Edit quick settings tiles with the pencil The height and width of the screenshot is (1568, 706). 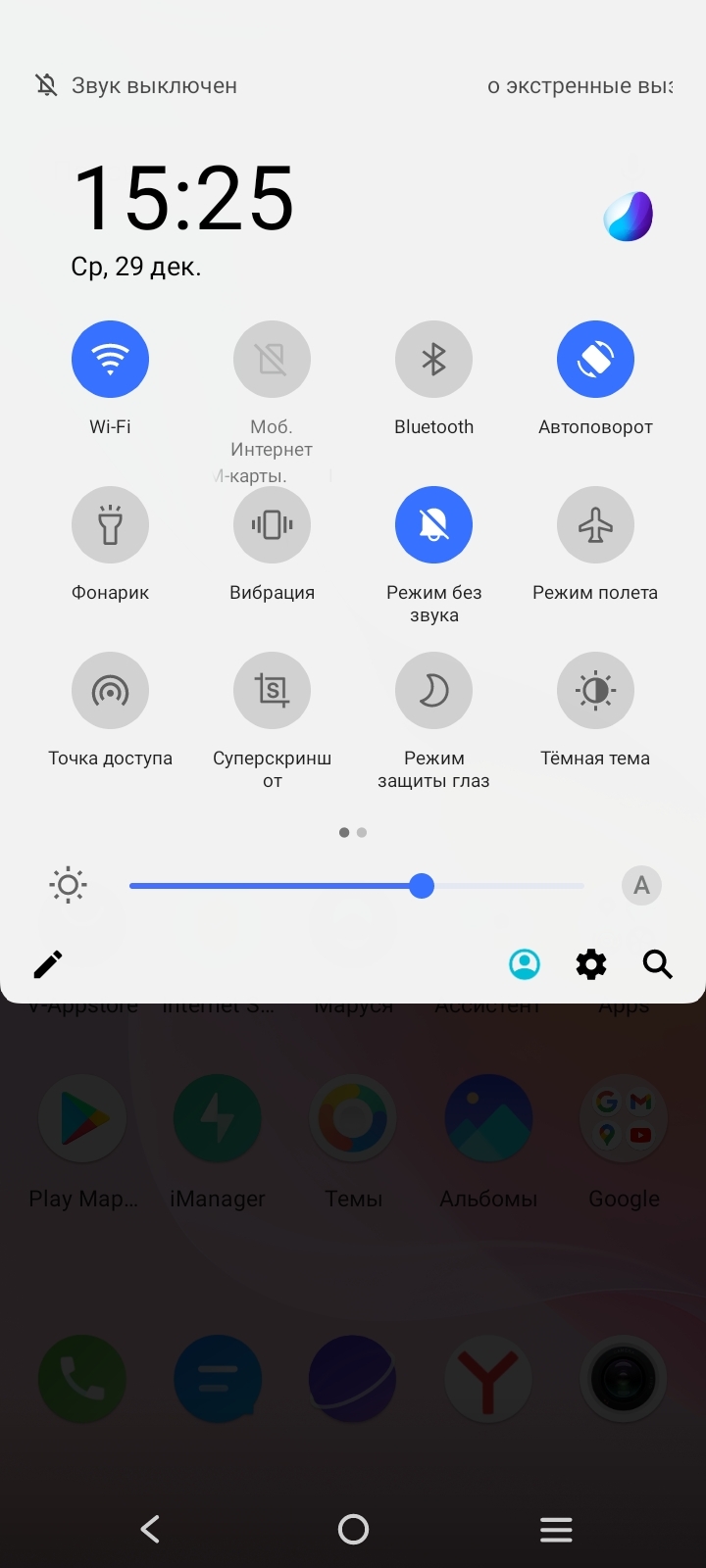[x=48, y=964]
